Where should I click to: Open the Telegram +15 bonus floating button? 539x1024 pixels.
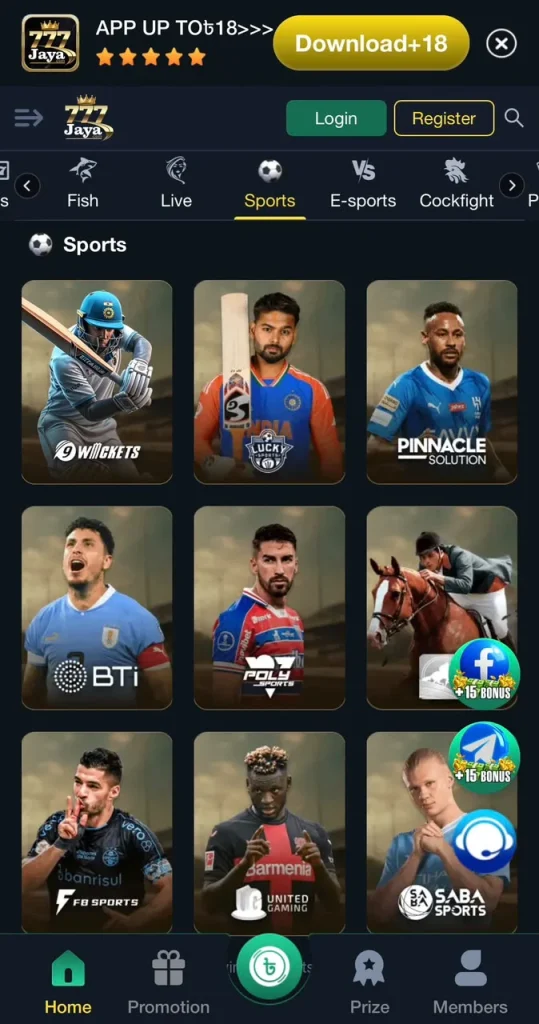tap(484, 758)
